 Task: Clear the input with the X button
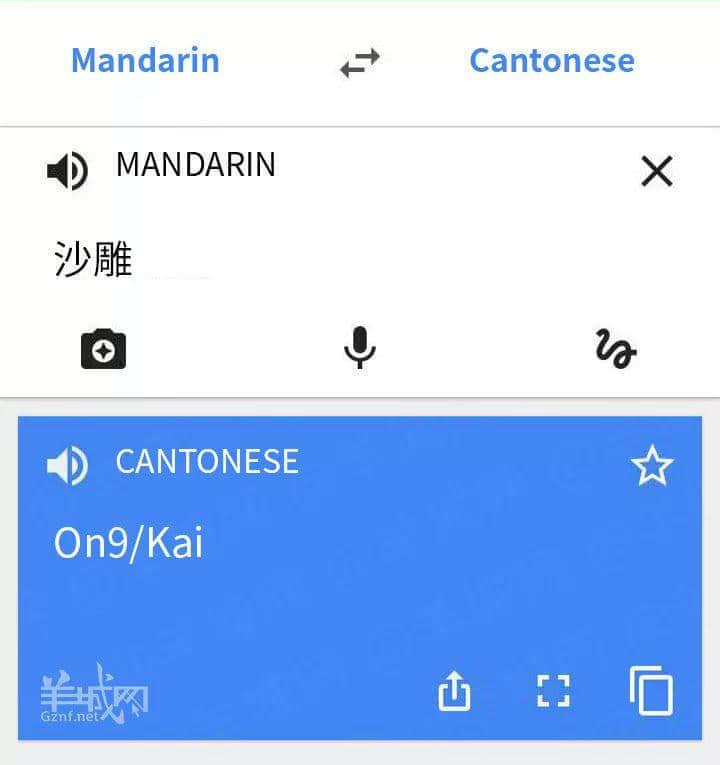point(656,171)
